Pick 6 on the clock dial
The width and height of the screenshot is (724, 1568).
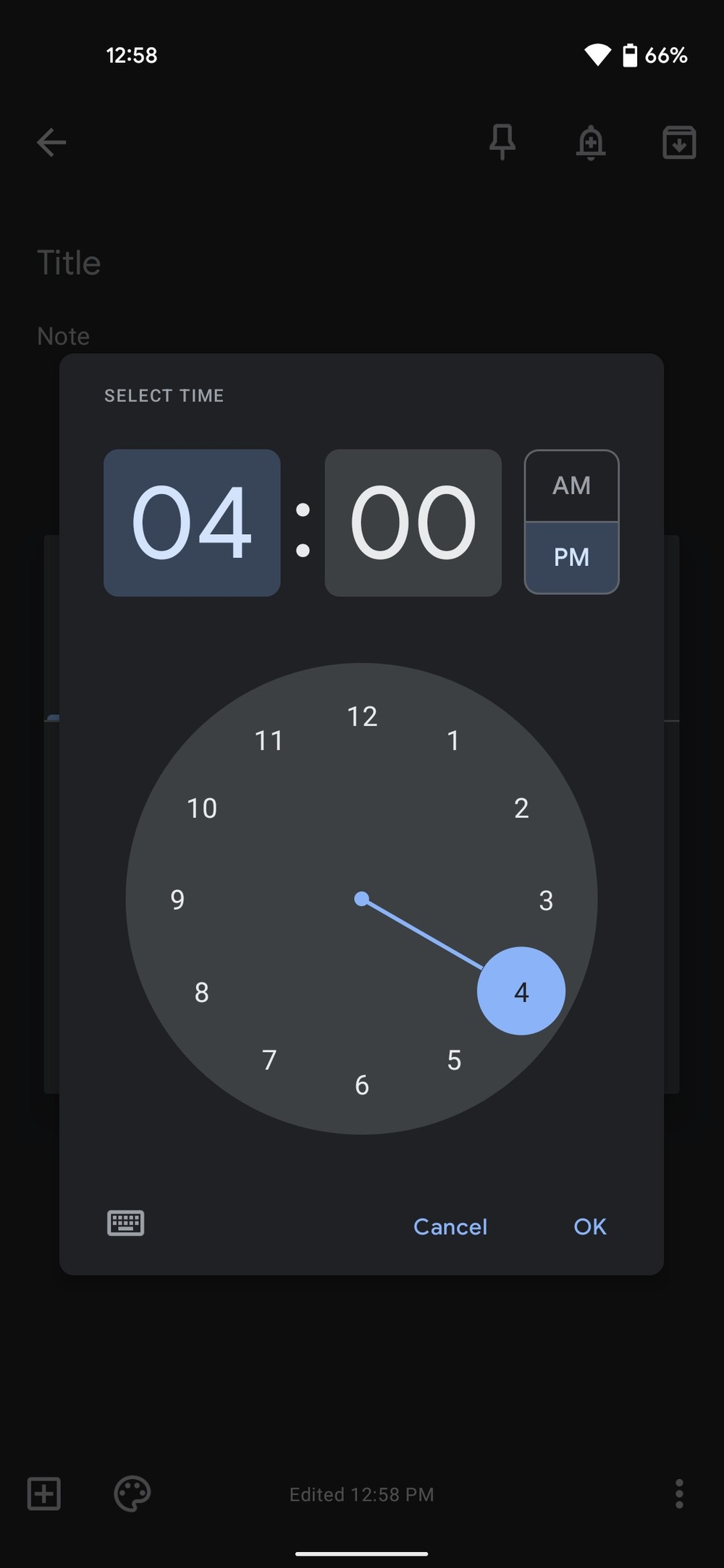pos(362,1085)
